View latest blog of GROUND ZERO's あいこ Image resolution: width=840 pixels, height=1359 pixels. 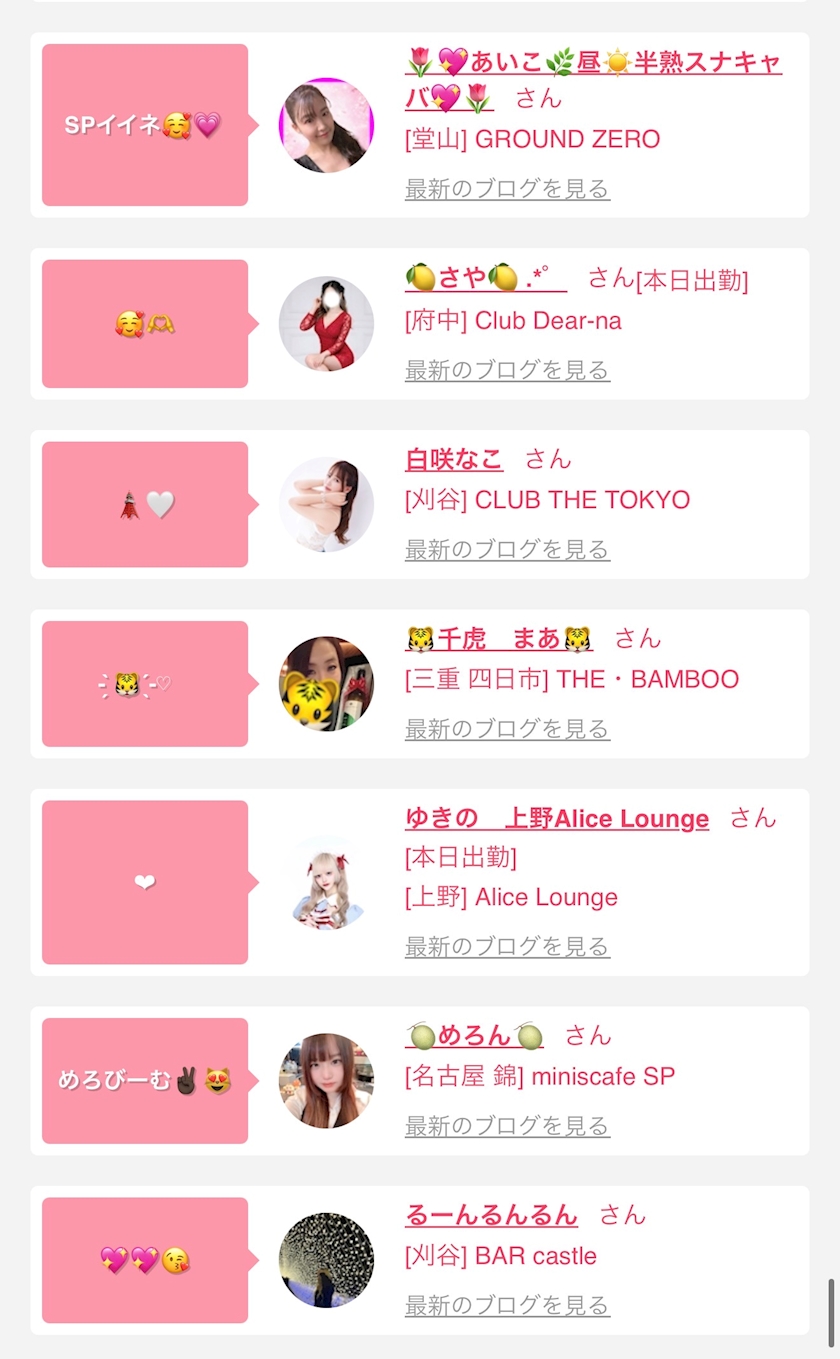[x=507, y=189]
